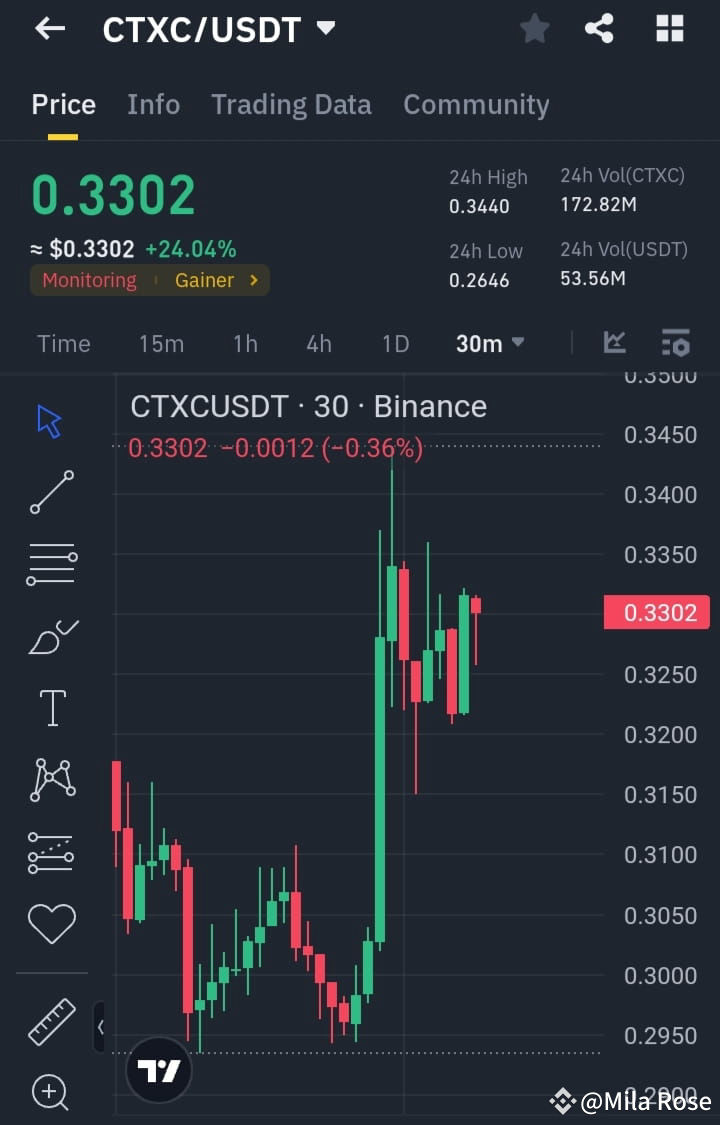Switch to the Trading Data tab

(x=291, y=104)
